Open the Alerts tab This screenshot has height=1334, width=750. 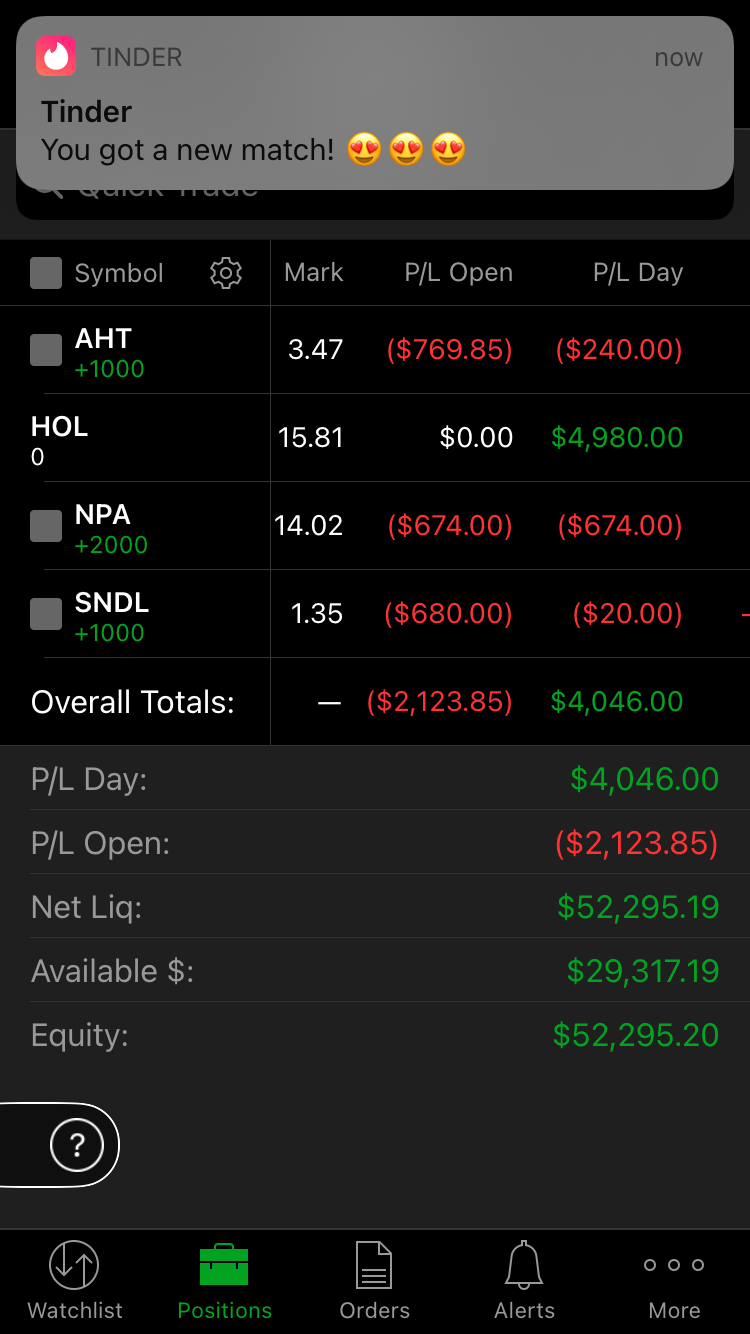(x=525, y=1280)
